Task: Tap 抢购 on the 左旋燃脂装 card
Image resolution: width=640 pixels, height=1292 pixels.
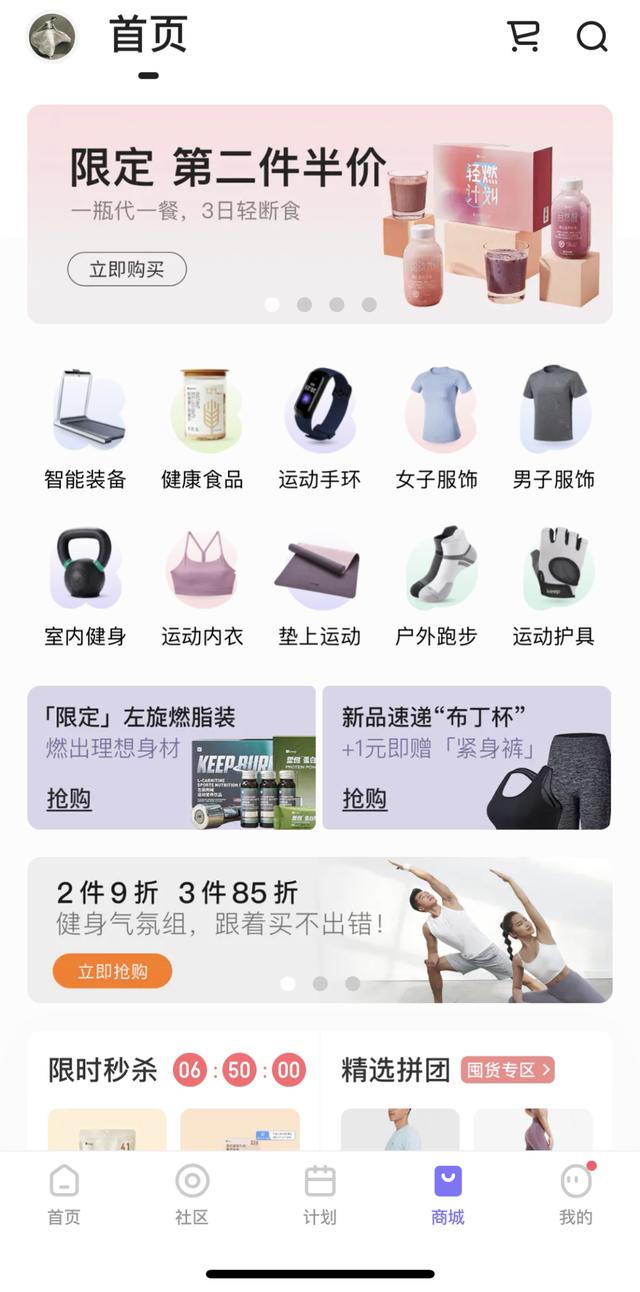Action: (x=69, y=798)
